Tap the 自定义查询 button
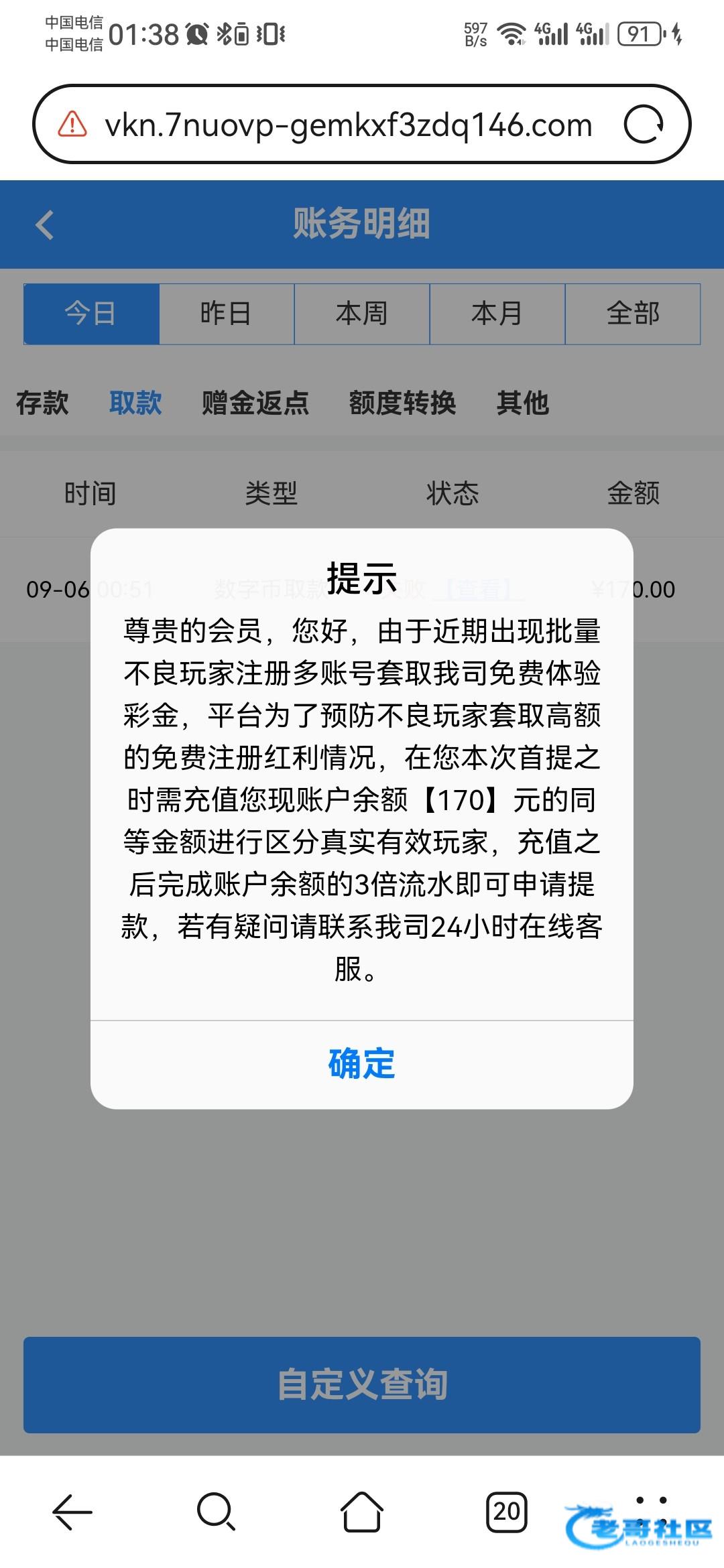 pyautogui.click(x=362, y=1385)
